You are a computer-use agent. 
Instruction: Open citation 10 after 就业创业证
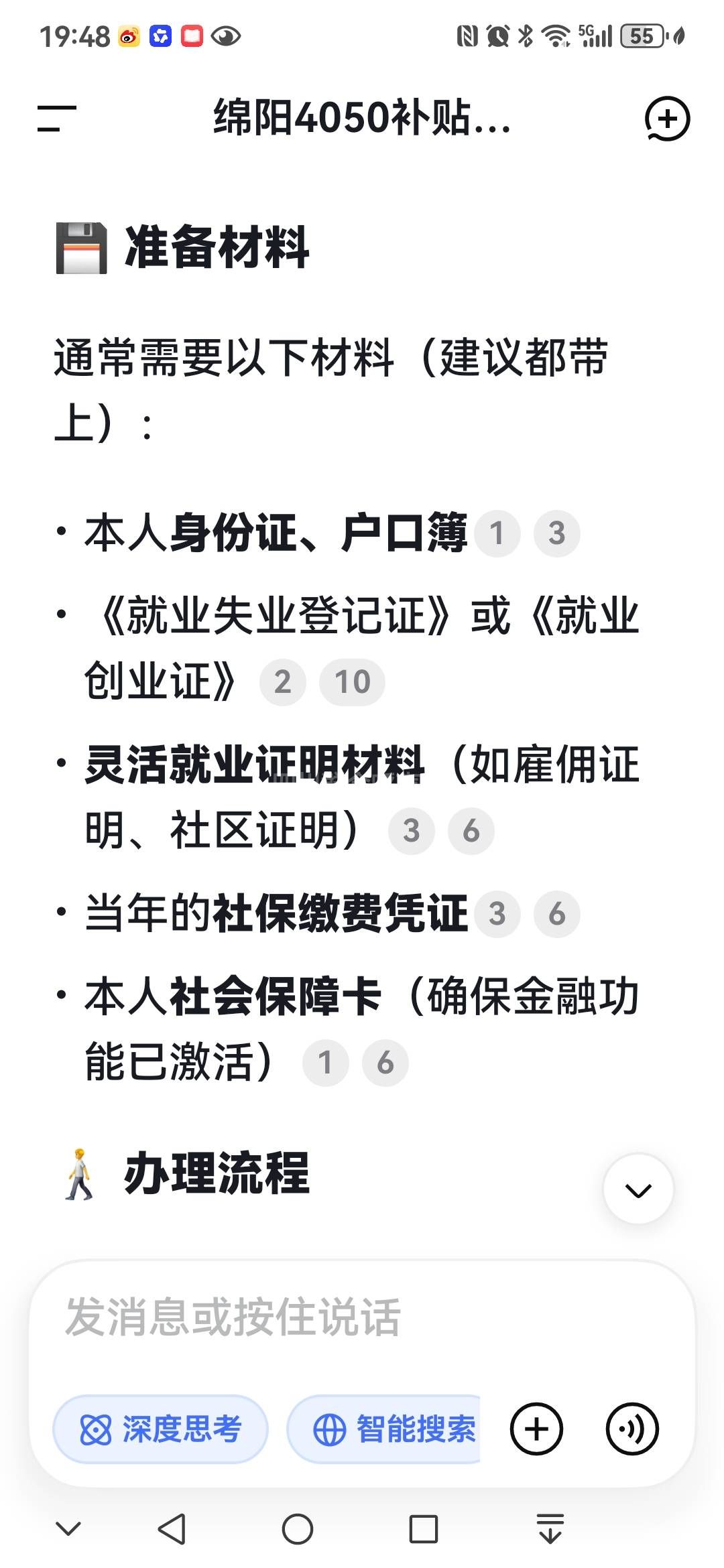tap(352, 683)
